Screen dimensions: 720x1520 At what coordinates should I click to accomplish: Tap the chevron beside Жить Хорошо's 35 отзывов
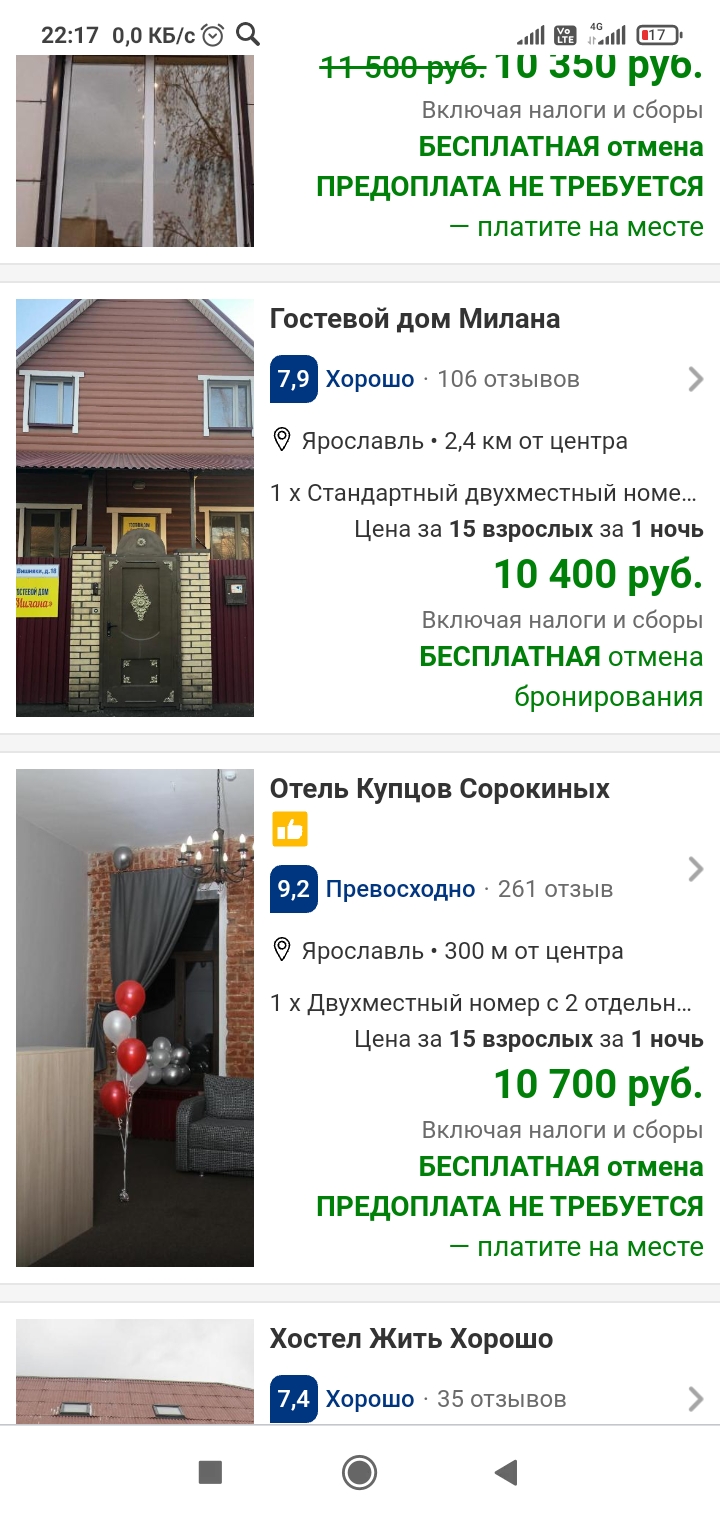[x=696, y=1399]
